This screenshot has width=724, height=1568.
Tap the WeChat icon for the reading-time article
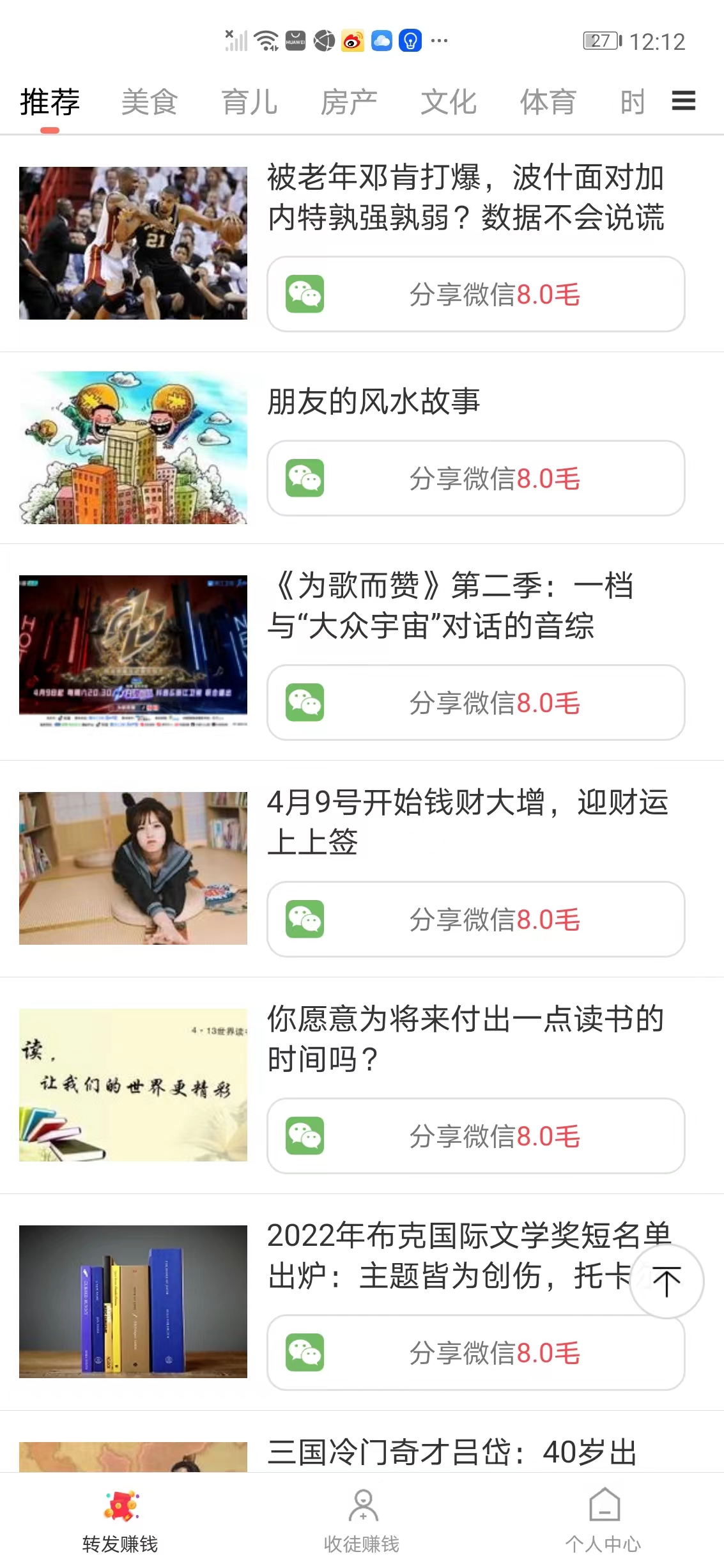tap(306, 1137)
